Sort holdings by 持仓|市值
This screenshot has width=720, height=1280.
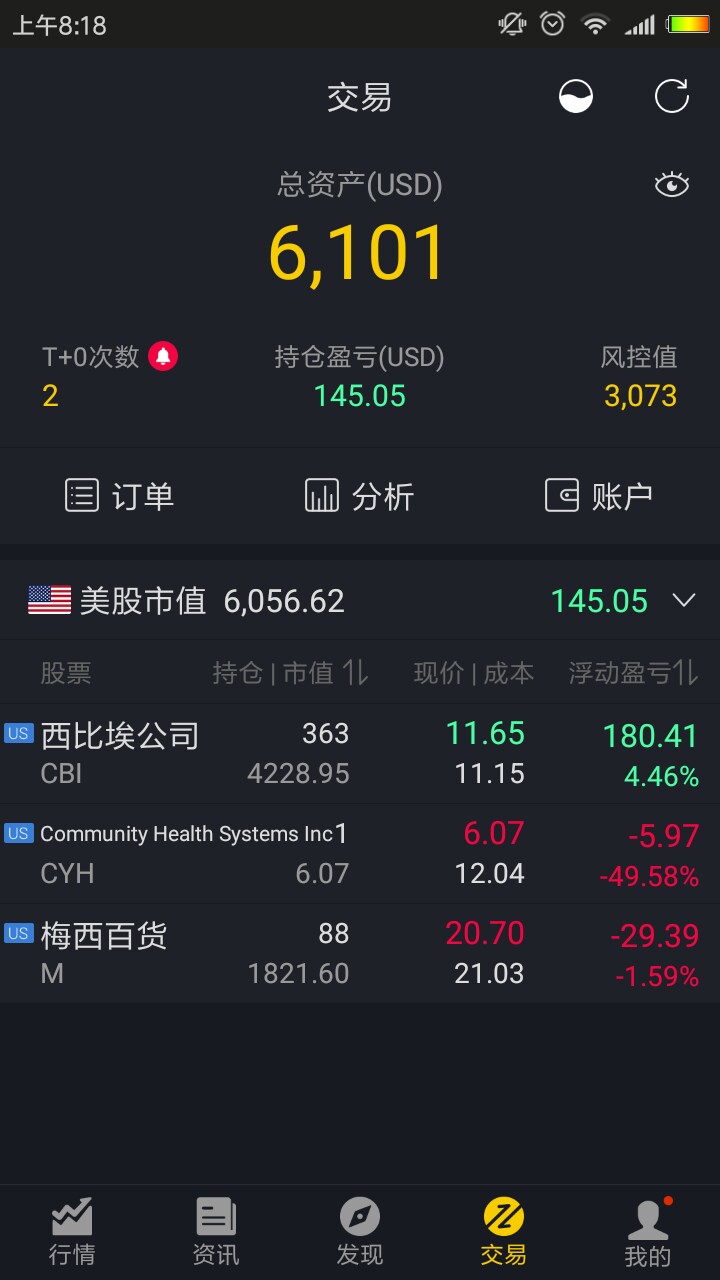[290, 673]
